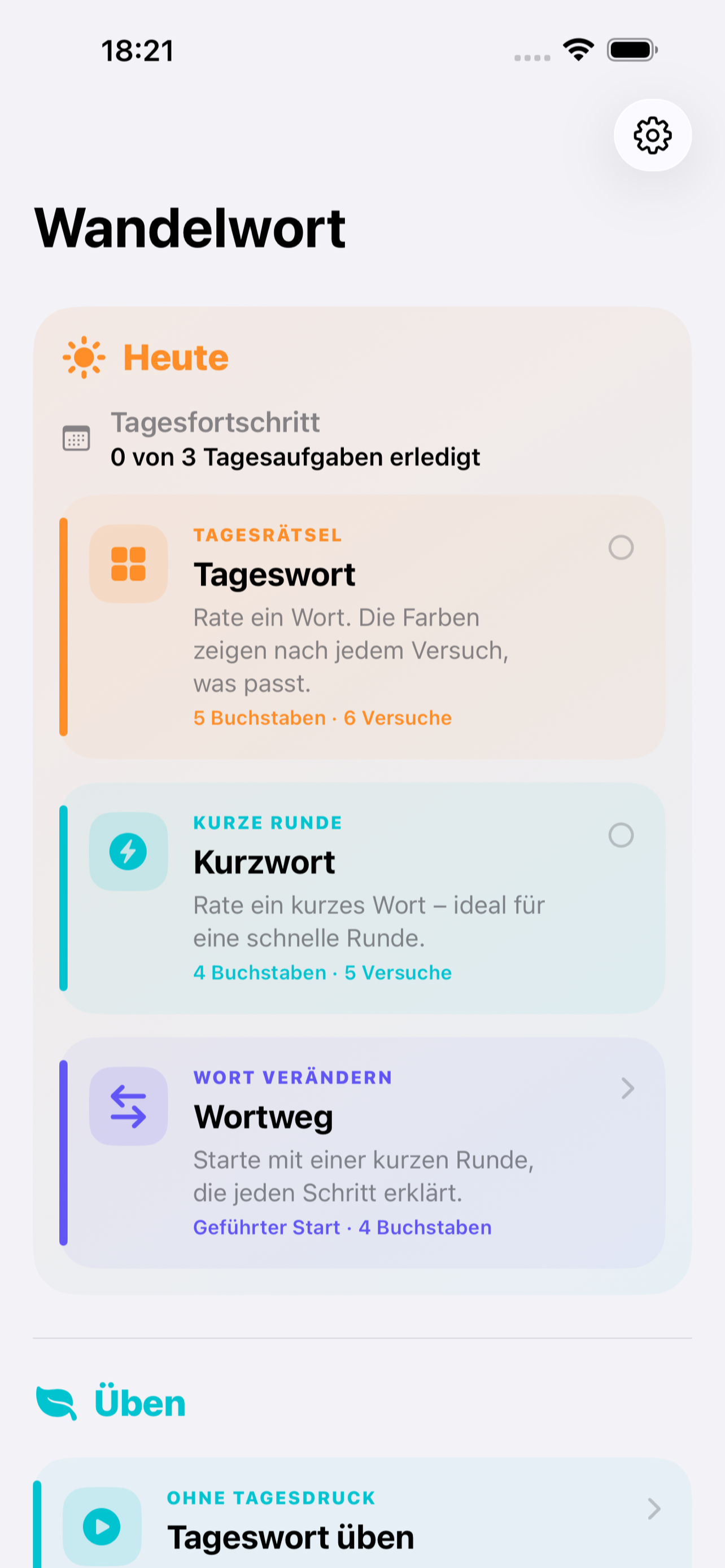
Task: Open the Tageswort üben practice card
Action: pyautogui.click(x=362, y=1513)
